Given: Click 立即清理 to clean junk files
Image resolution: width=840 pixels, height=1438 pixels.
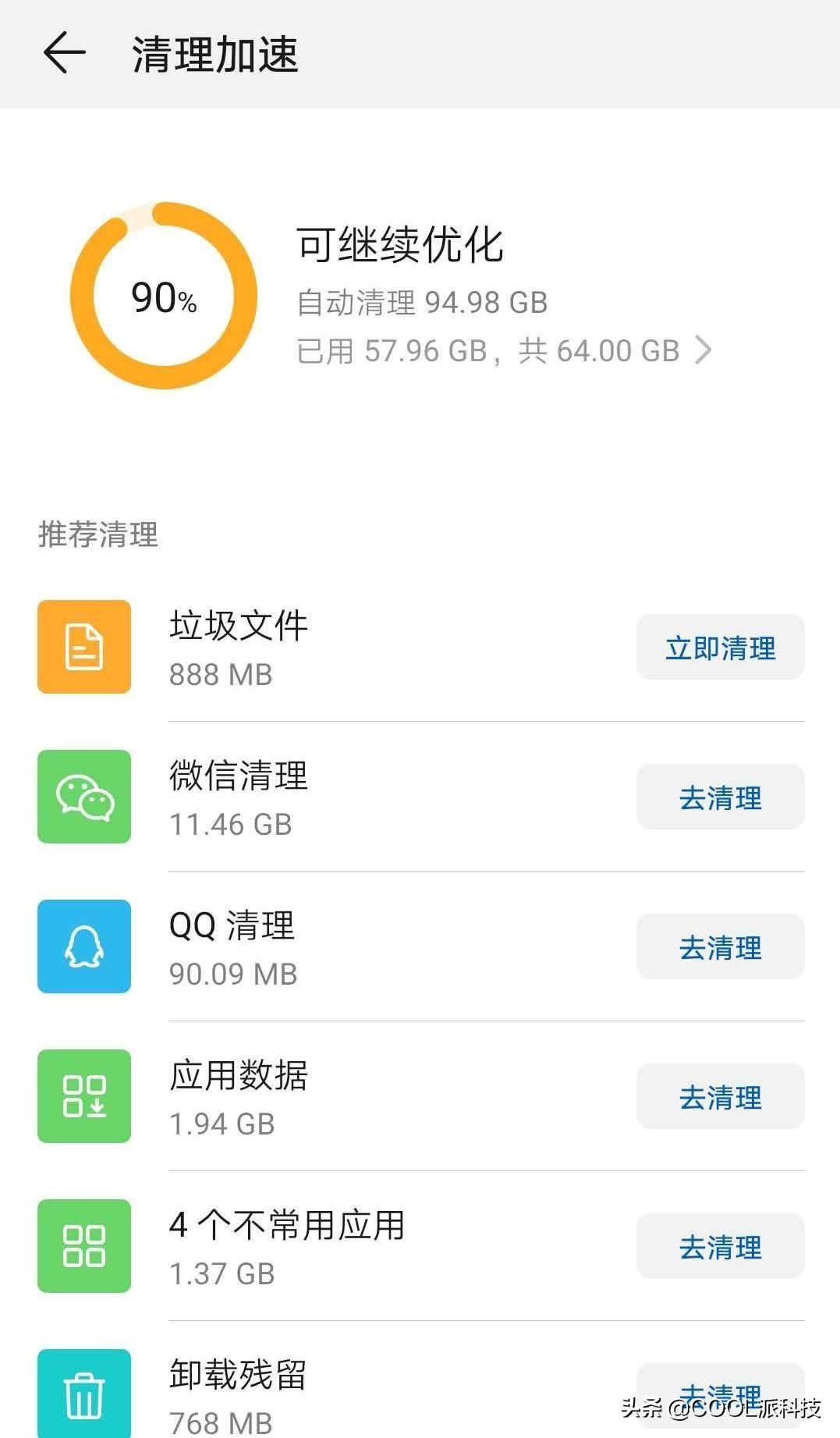Looking at the screenshot, I should click(719, 647).
